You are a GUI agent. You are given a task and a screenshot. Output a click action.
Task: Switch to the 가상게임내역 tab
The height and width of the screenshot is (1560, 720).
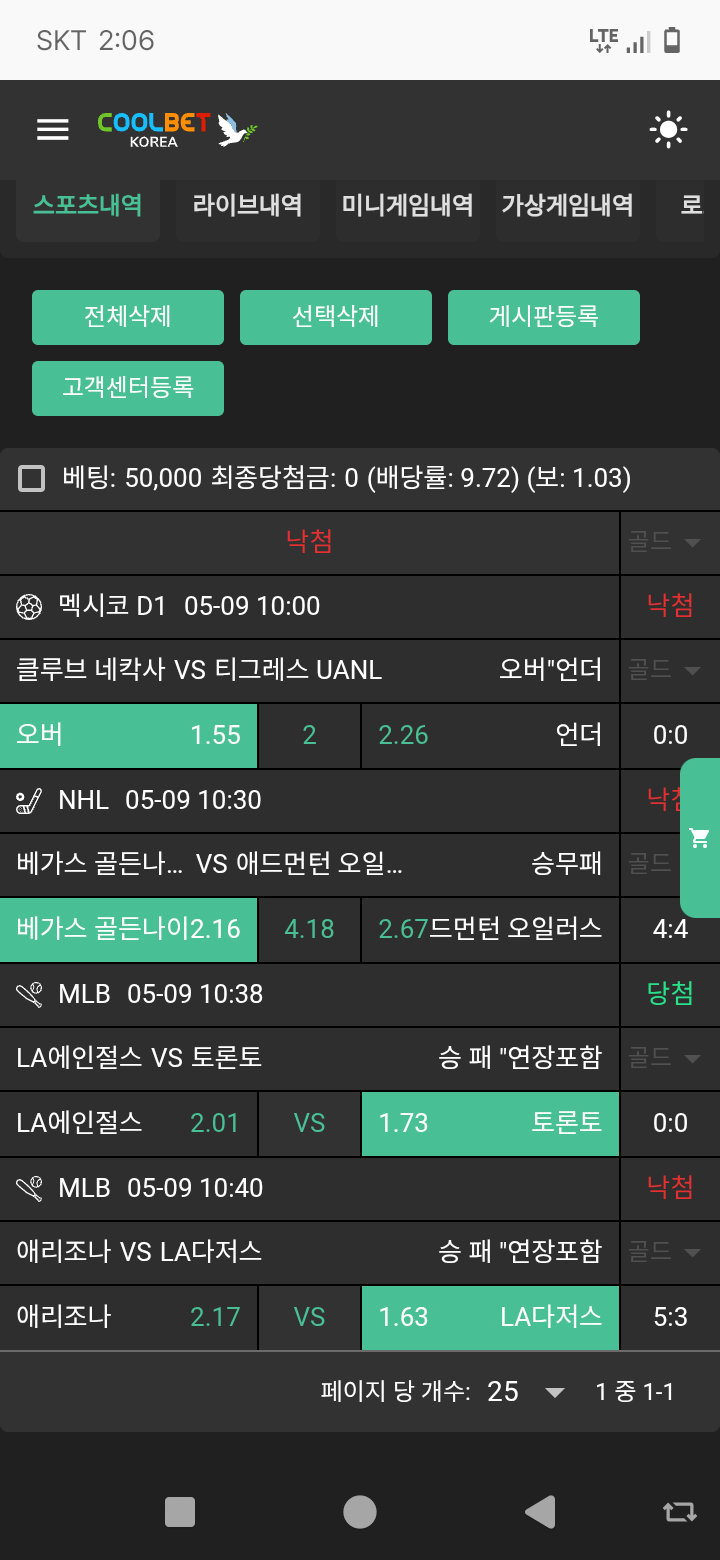[567, 206]
